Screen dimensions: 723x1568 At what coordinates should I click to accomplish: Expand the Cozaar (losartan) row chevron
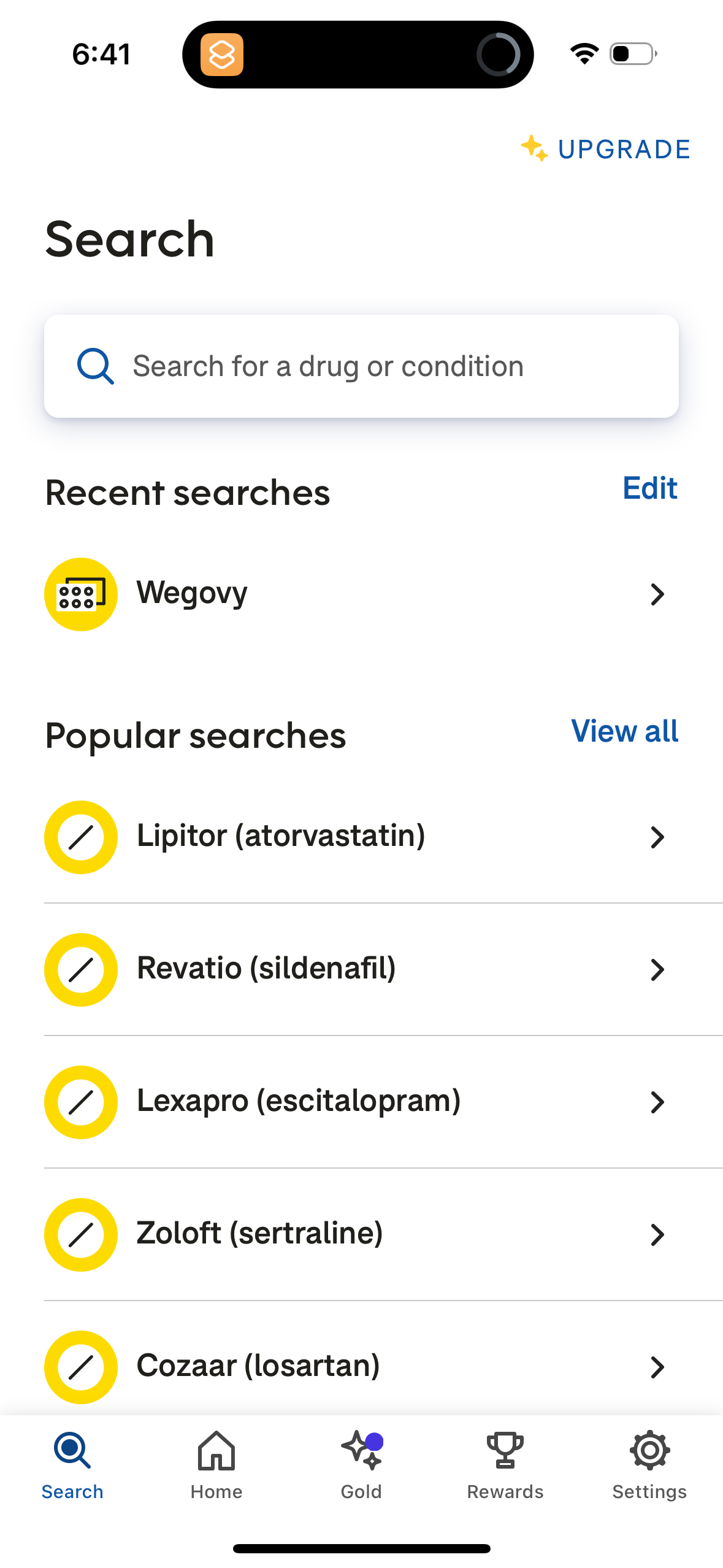(657, 1367)
